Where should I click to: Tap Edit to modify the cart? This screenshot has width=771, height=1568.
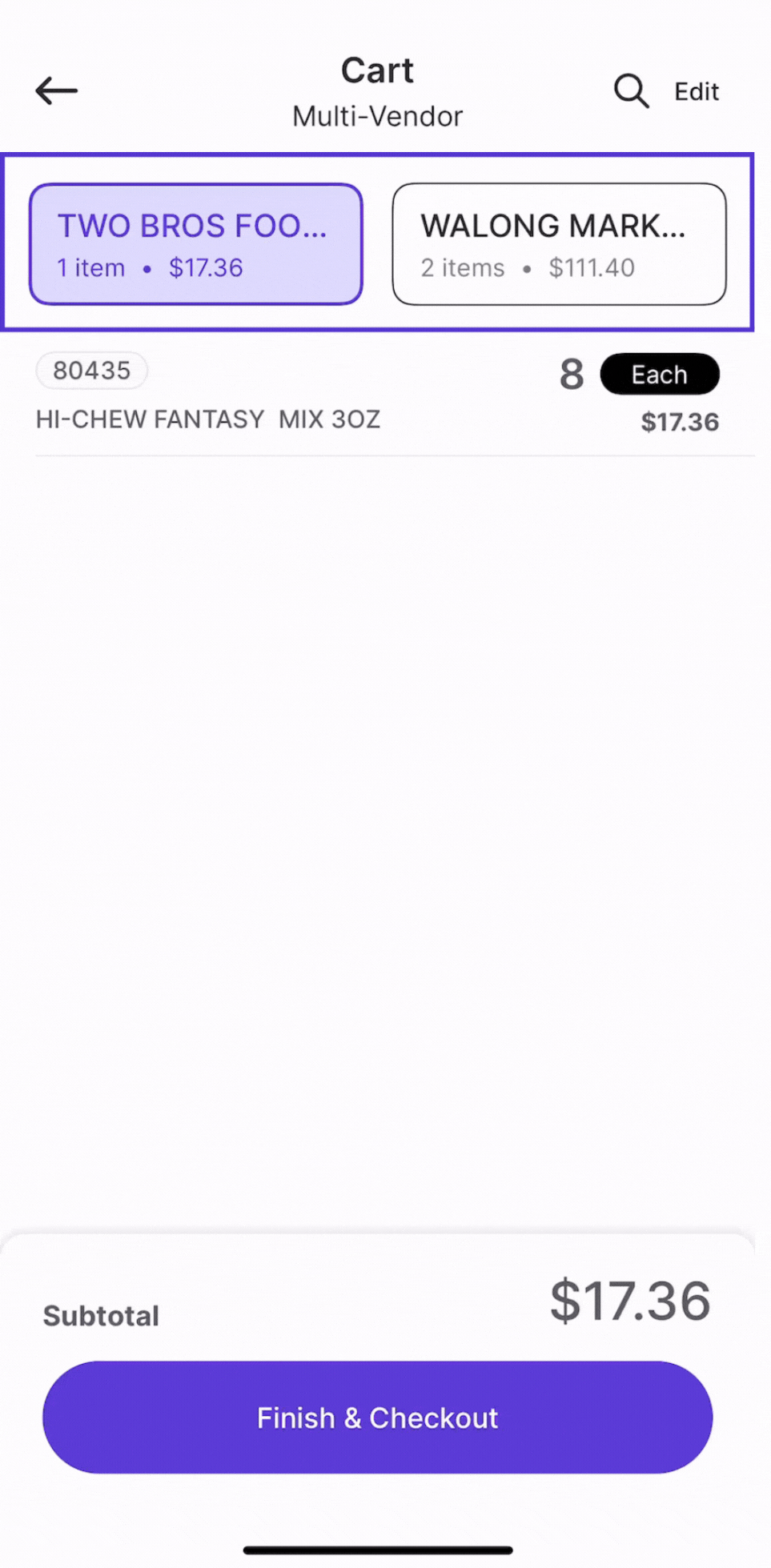(x=696, y=92)
